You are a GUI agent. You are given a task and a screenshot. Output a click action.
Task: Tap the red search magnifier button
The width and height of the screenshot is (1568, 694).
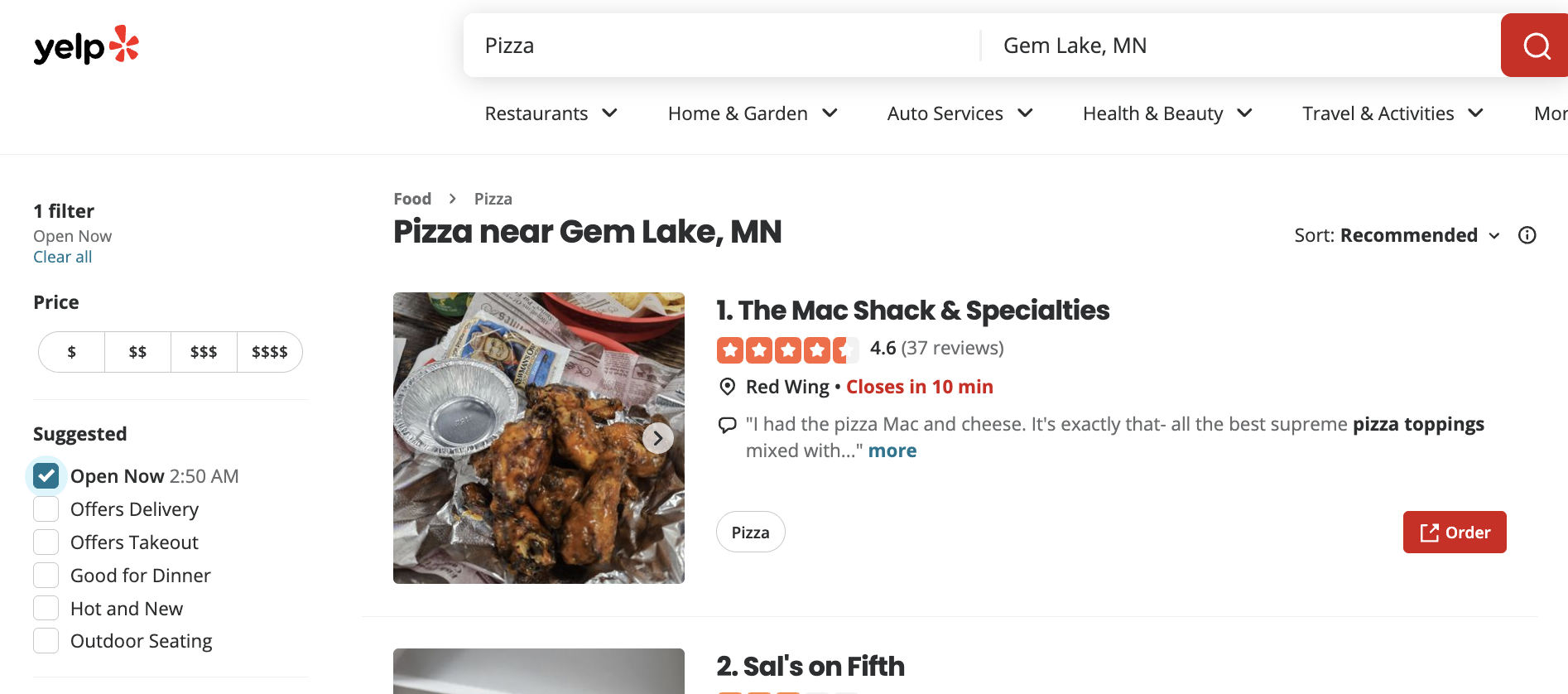(1535, 46)
